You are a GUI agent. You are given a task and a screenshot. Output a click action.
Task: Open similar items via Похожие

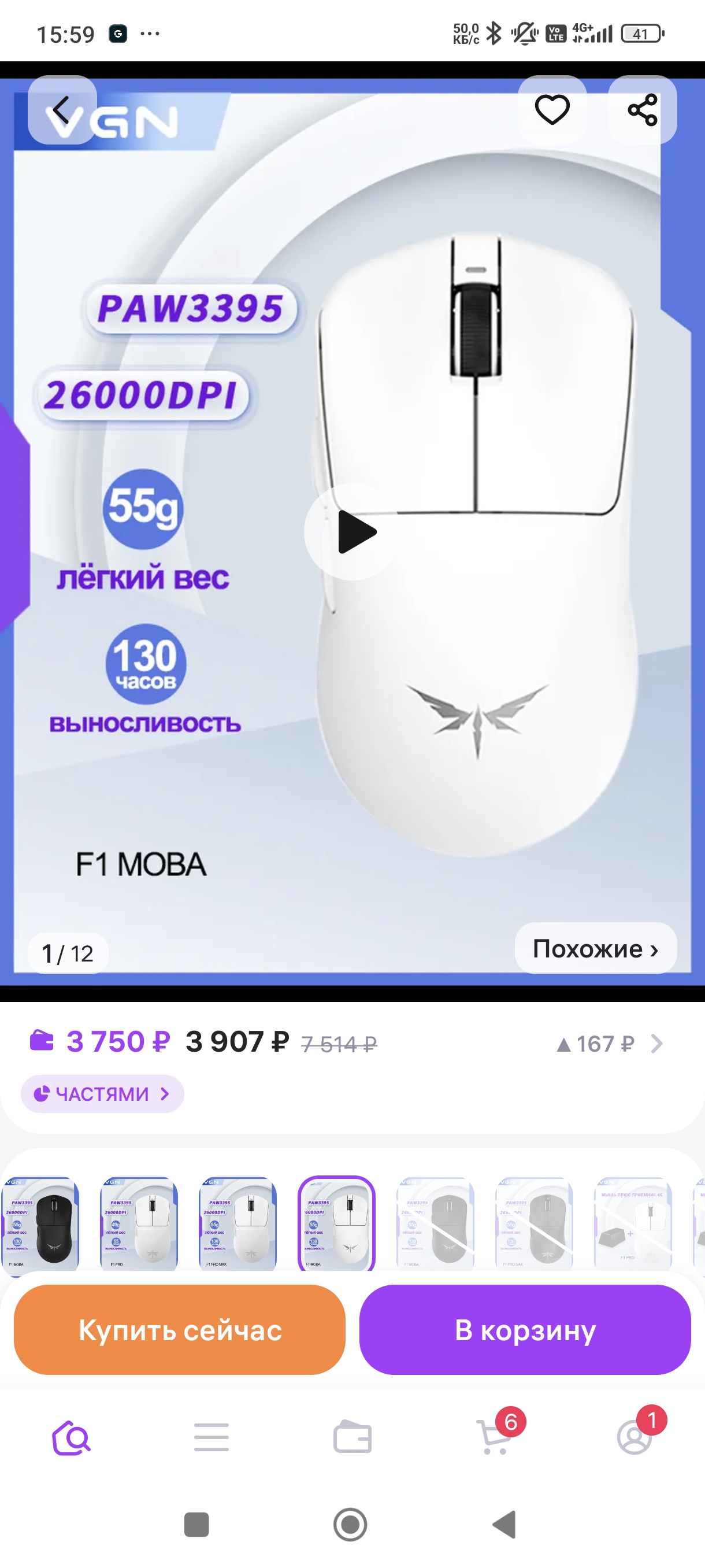click(596, 948)
